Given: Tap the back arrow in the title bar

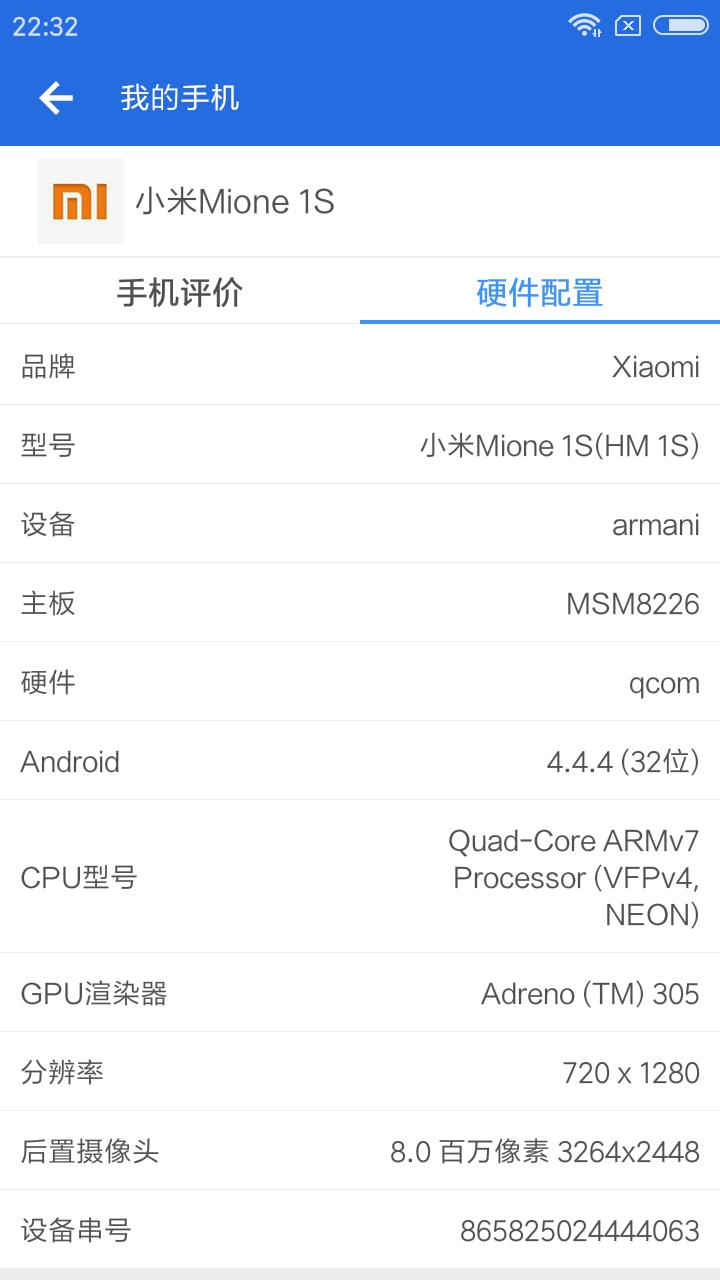Looking at the screenshot, I should [x=55, y=97].
